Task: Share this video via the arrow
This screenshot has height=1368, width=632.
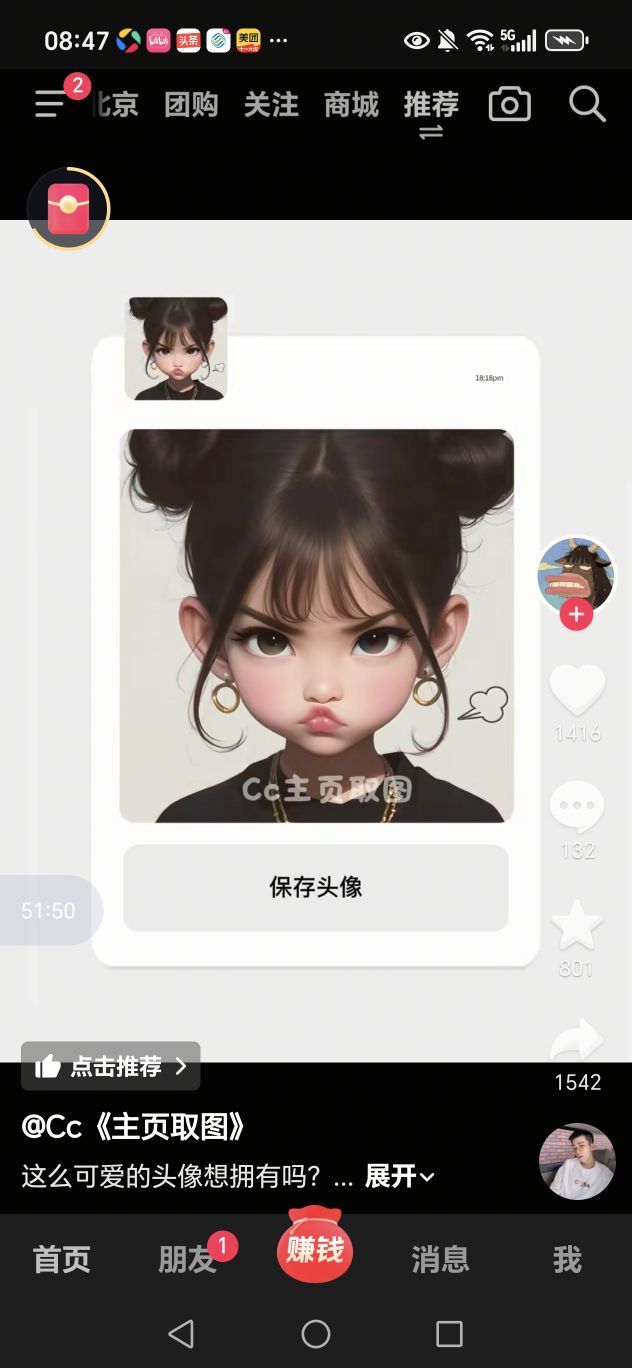Action: click(x=577, y=1042)
